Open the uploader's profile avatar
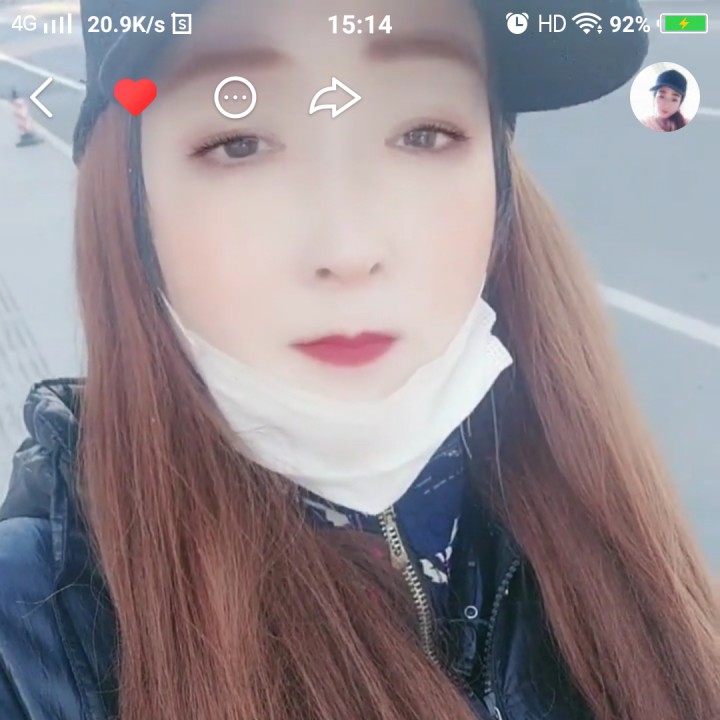 664,97
